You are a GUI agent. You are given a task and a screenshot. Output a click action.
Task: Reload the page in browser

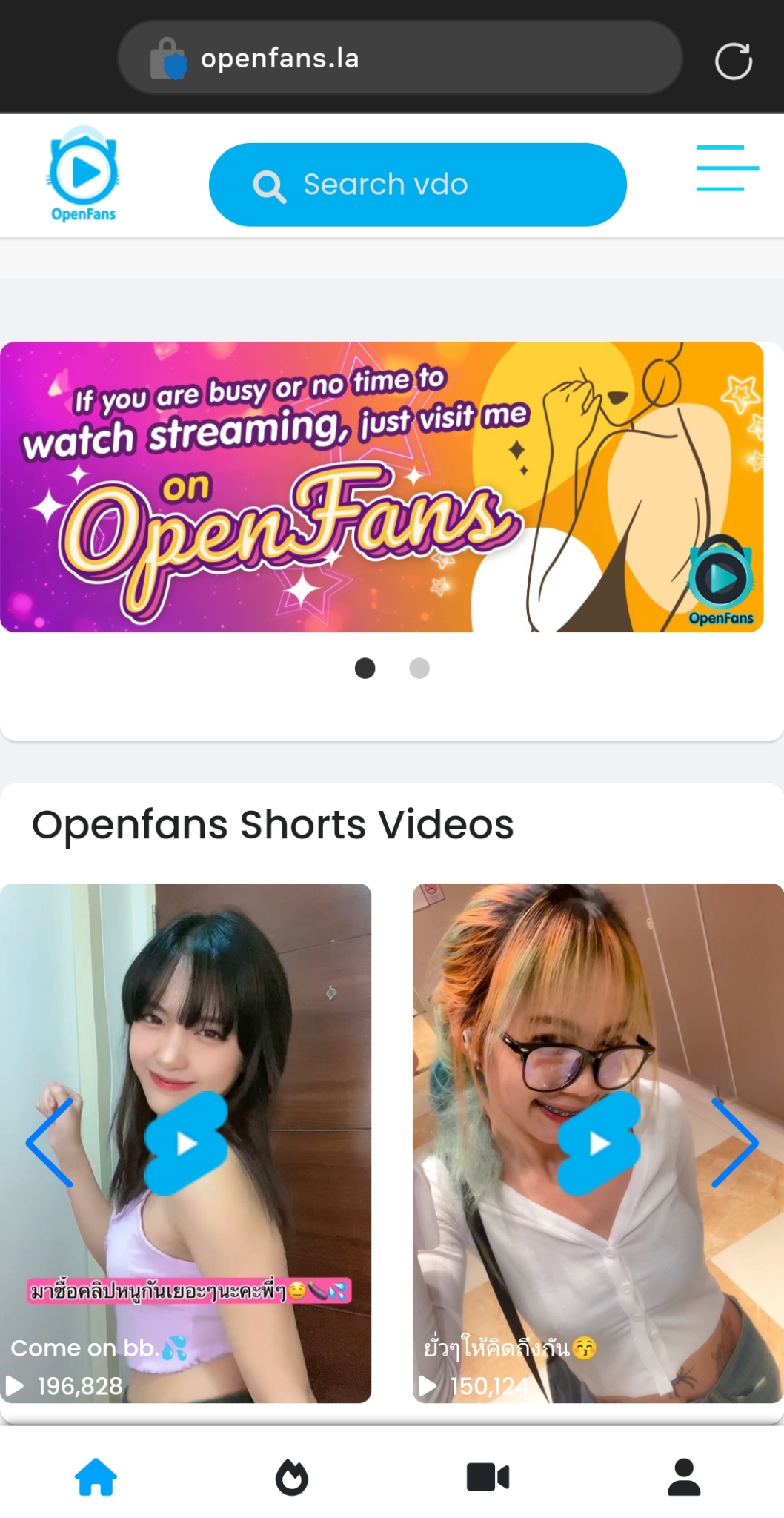coord(733,61)
